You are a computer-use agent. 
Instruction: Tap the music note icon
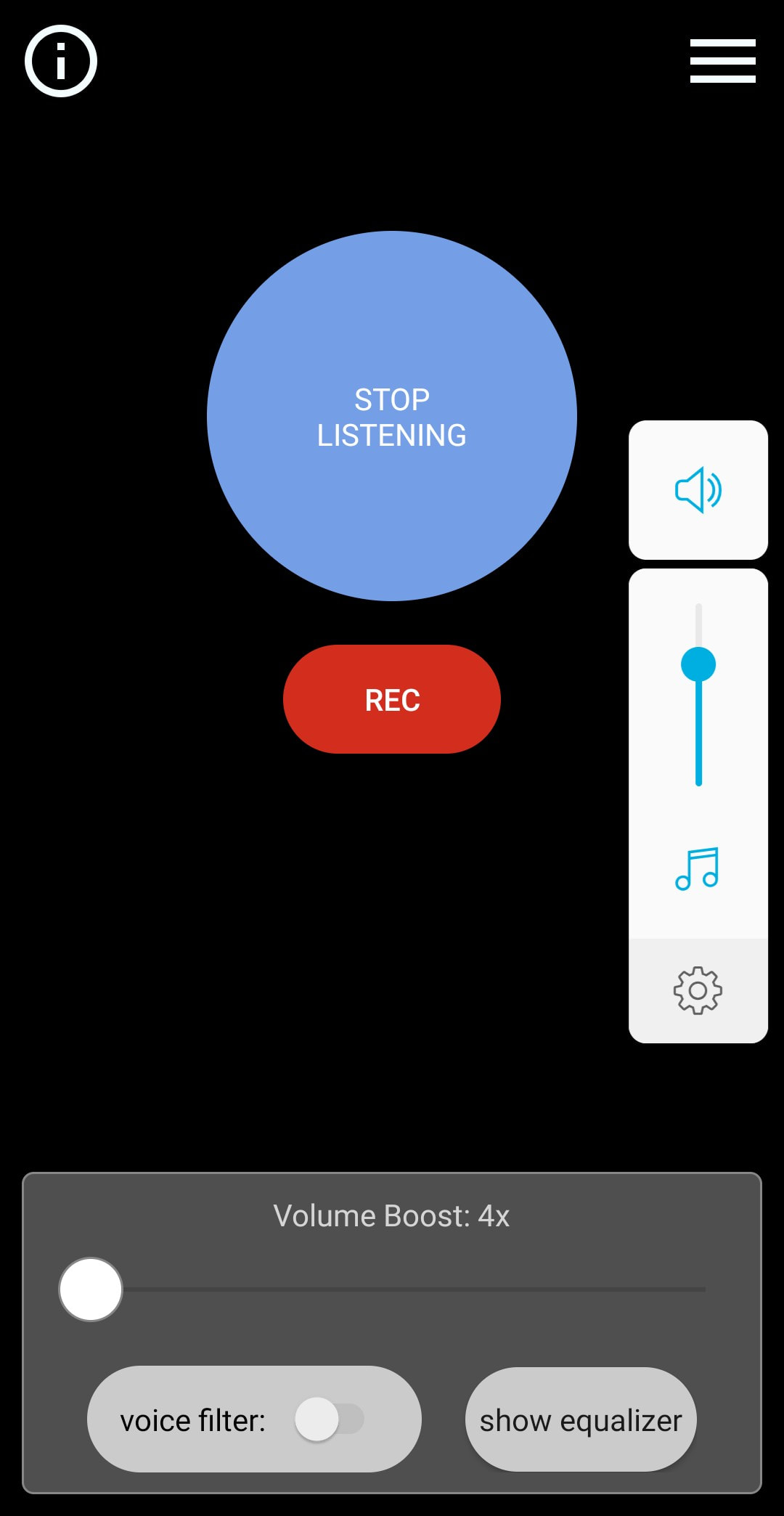[x=697, y=869]
